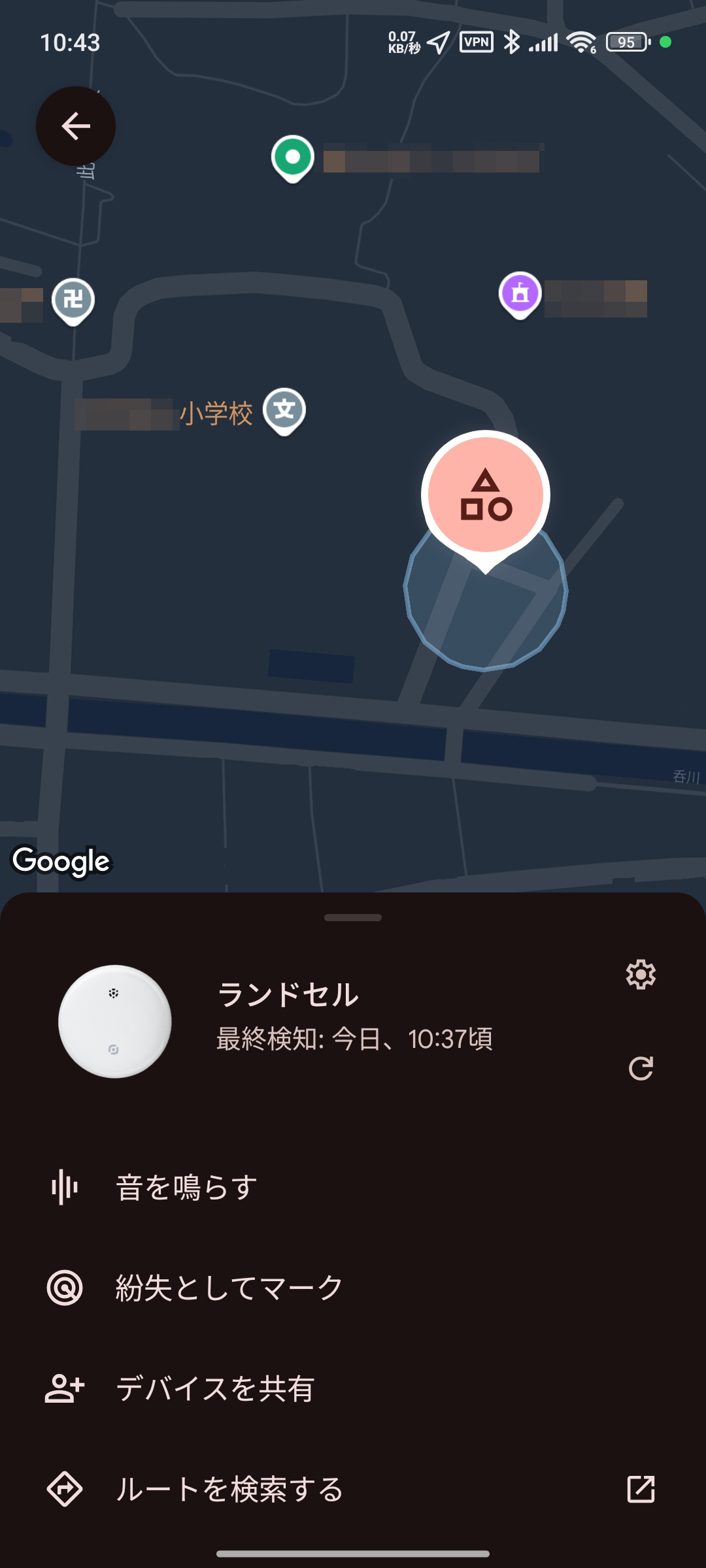Choose 紛失としてマーク option
Image resolution: width=706 pixels, height=1568 pixels.
[x=353, y=1288]
